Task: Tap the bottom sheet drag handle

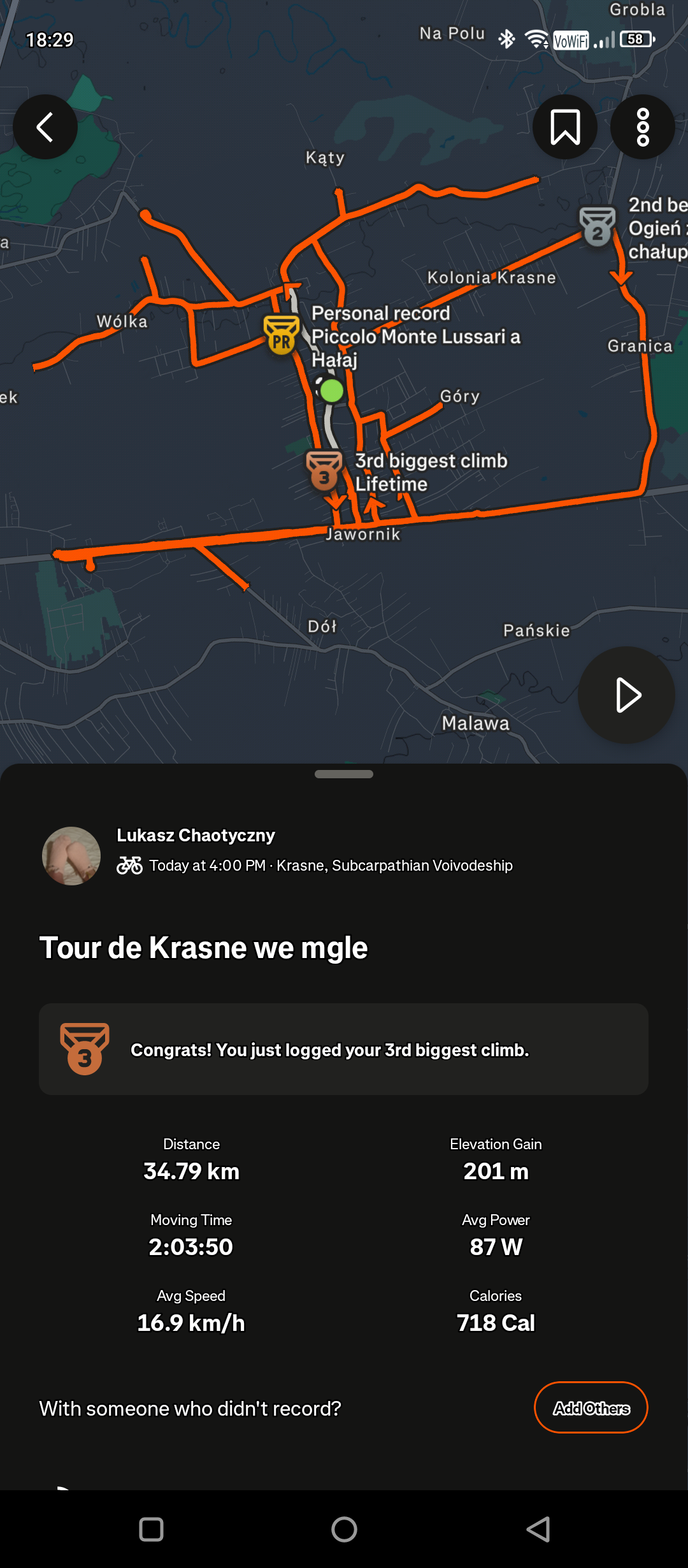Action: (x=344, y=774)
